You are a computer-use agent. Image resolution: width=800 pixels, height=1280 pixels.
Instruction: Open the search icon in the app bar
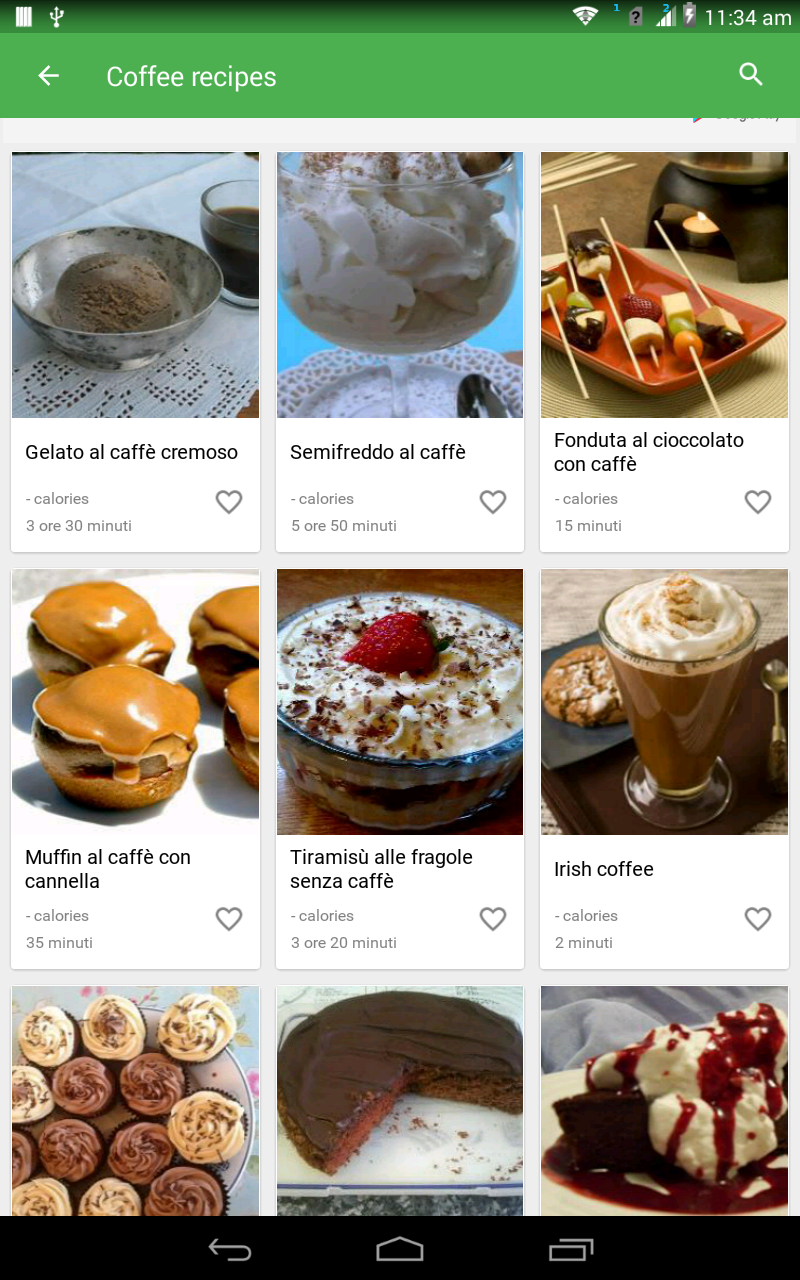point(750,74)
